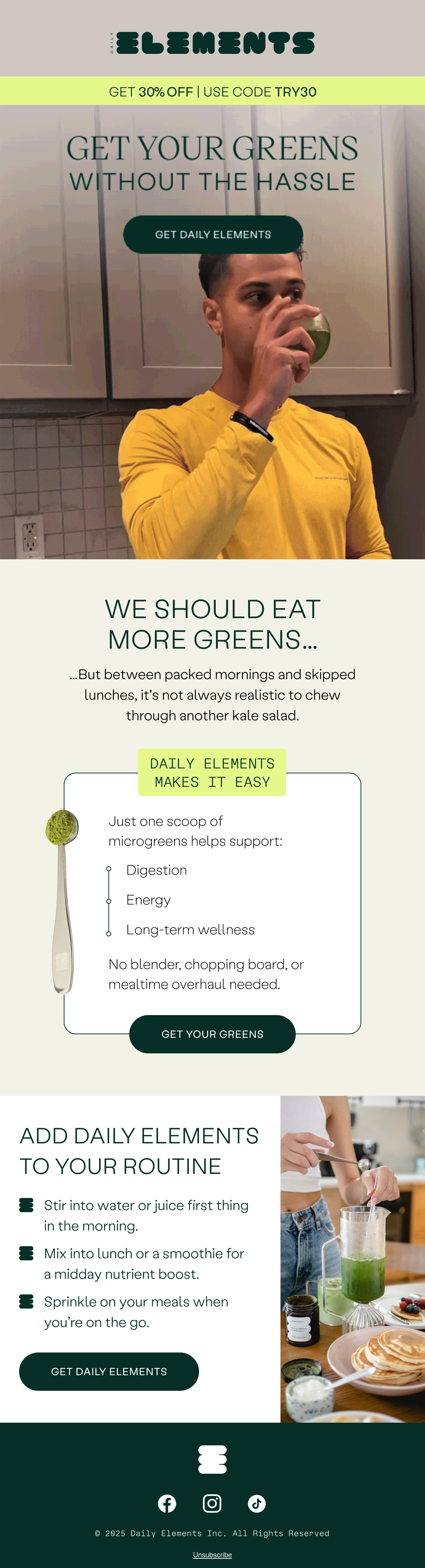425x1568 pixels.
Task: Tap the Get Your Greens button
Action: click(212, 1034)
